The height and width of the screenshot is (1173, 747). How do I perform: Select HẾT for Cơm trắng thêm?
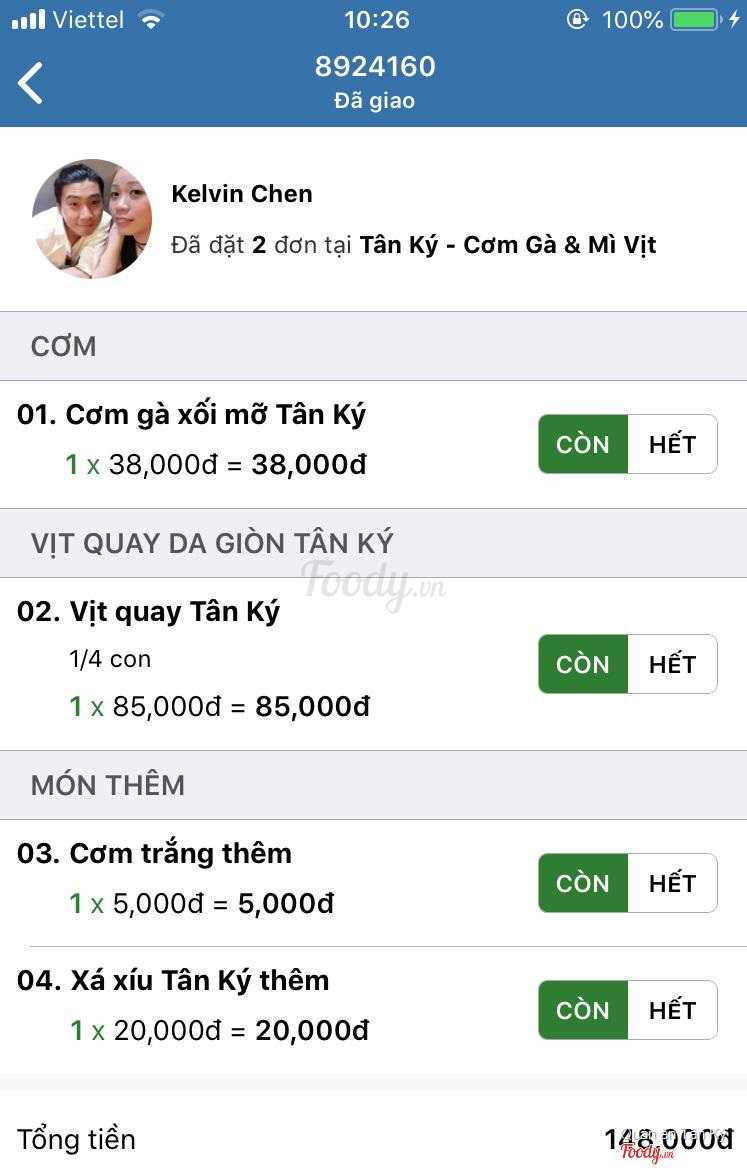tap(672, 883)
